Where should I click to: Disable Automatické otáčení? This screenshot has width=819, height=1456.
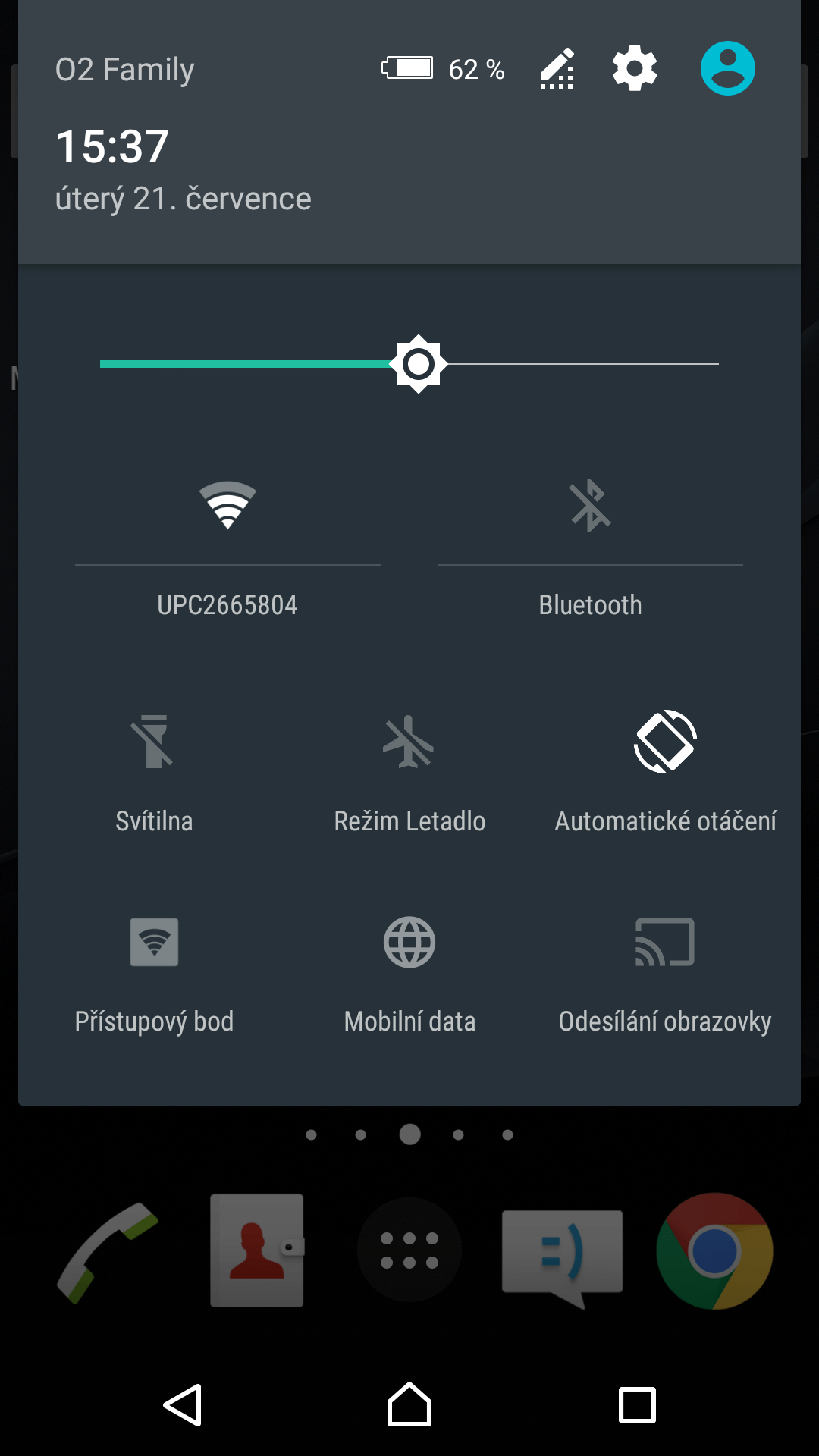665,772
